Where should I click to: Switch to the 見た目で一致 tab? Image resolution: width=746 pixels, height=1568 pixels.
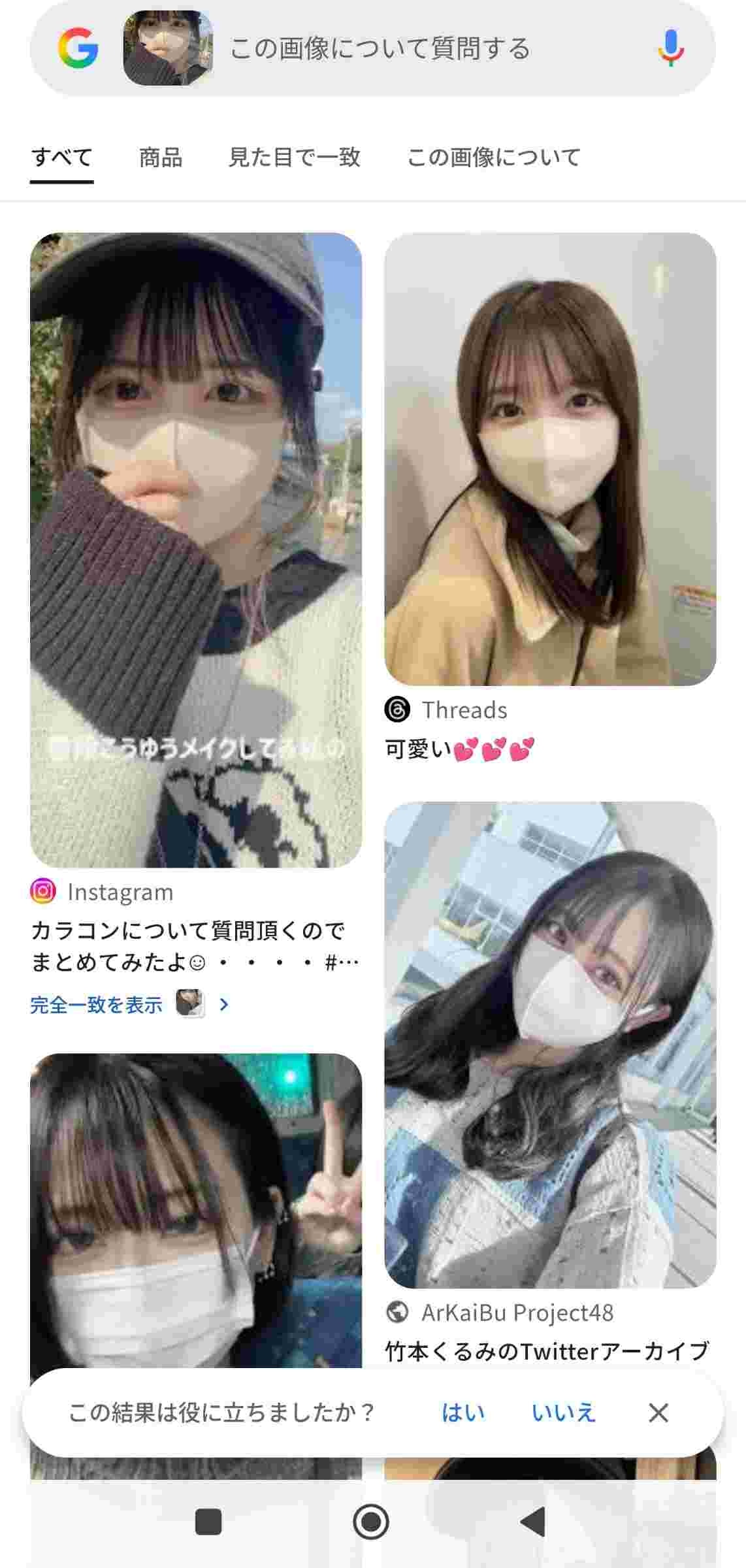[x=295, y=157]
